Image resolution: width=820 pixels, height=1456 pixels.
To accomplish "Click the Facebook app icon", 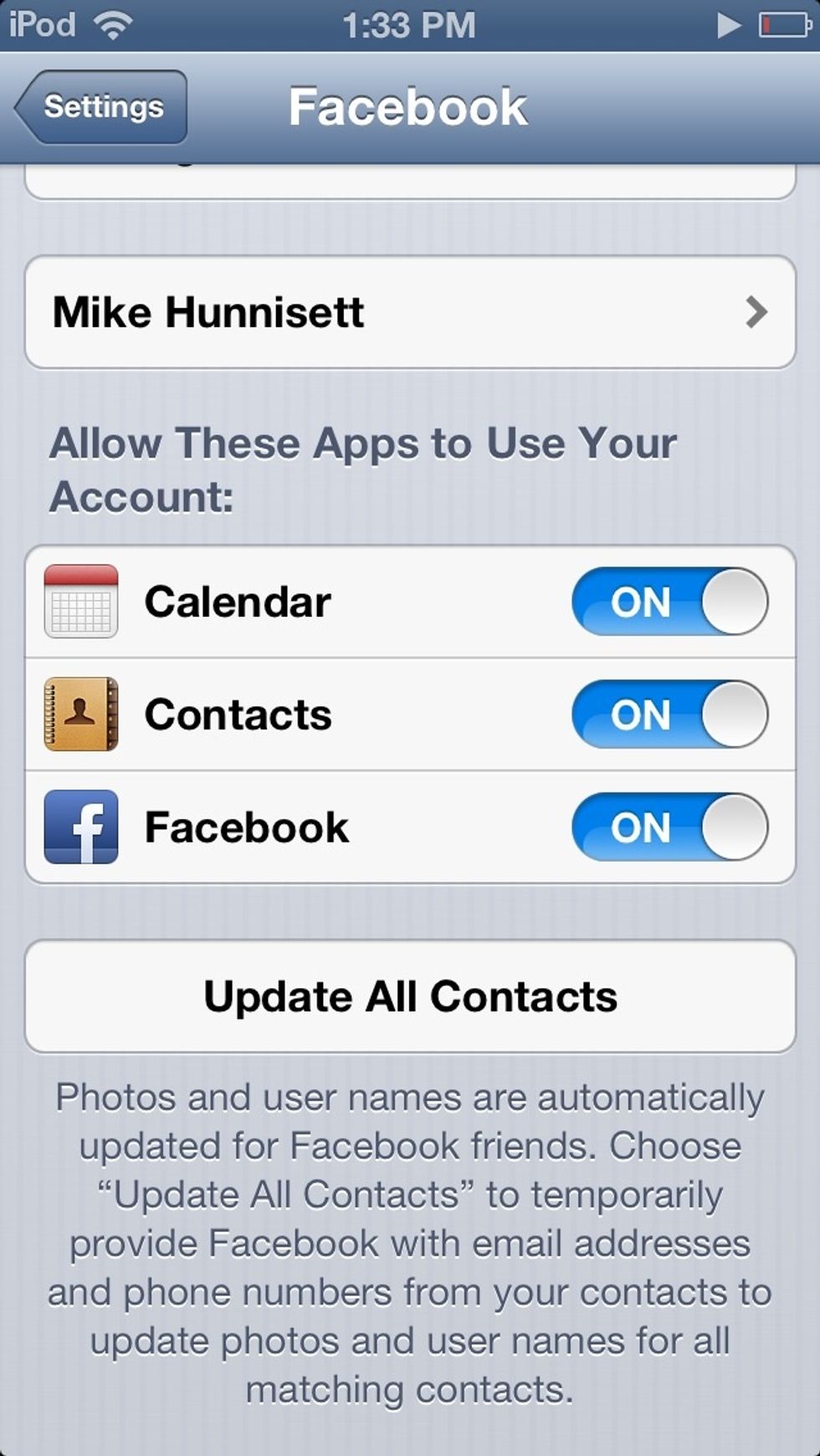I will coord(81,827).
